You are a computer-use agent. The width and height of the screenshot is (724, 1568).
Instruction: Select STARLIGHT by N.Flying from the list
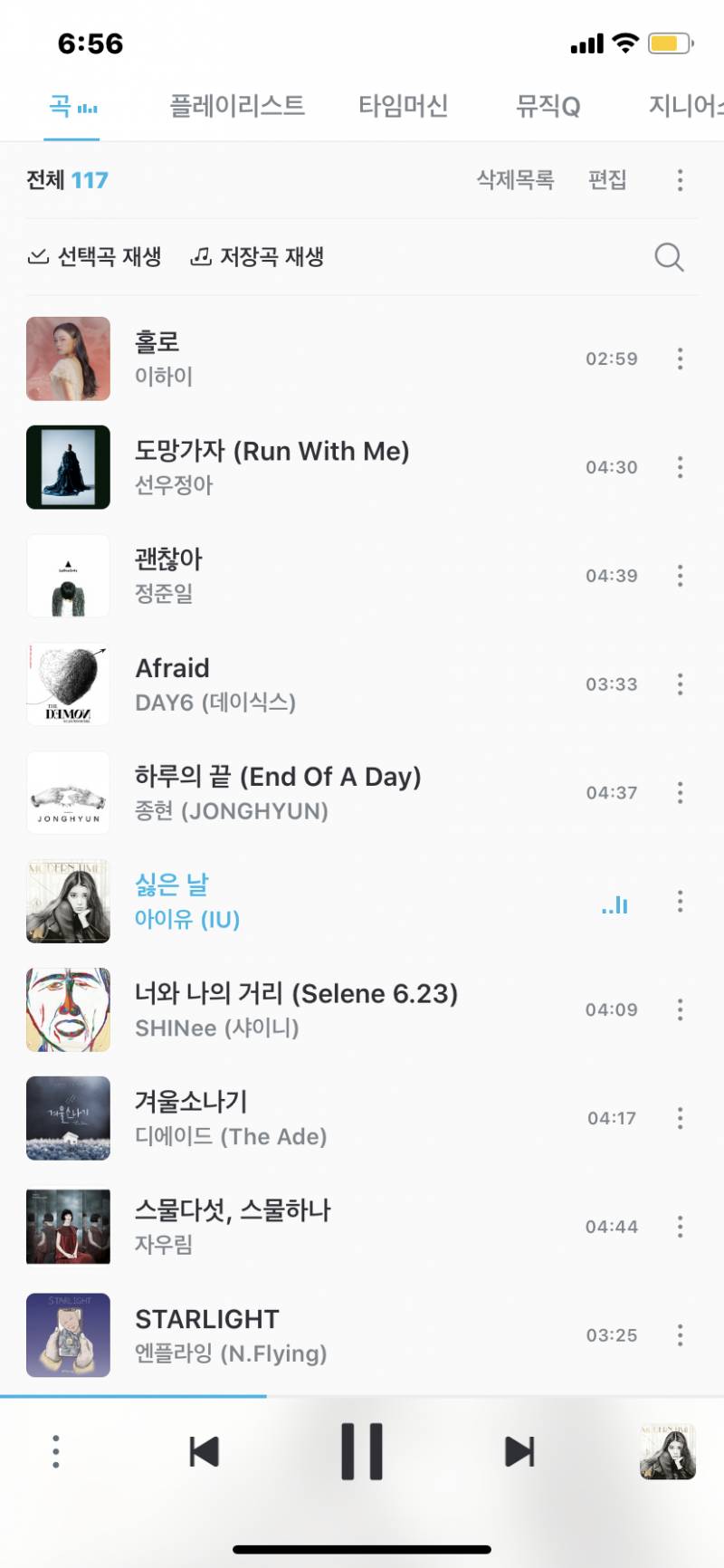[271, 1334]
